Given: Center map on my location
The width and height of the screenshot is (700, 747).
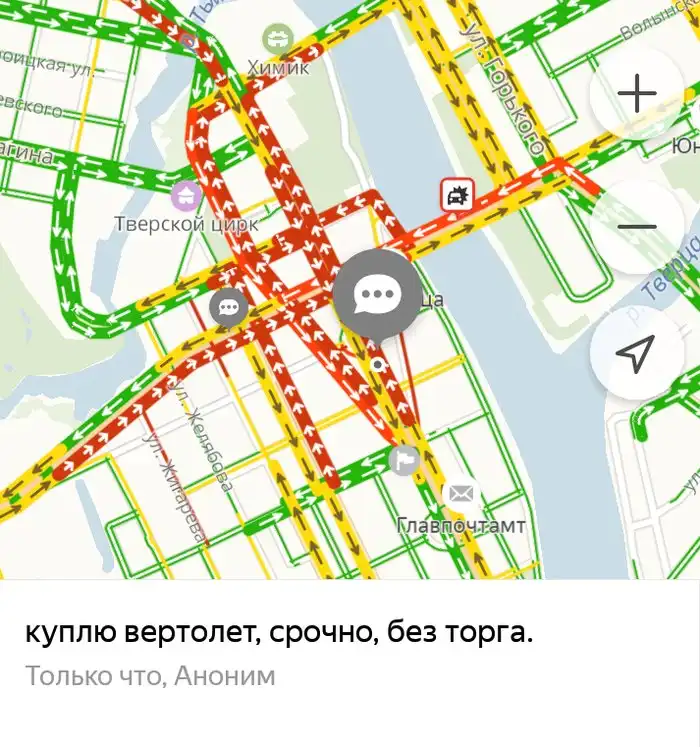Looking at the screenshot, I should pos(637,352).
